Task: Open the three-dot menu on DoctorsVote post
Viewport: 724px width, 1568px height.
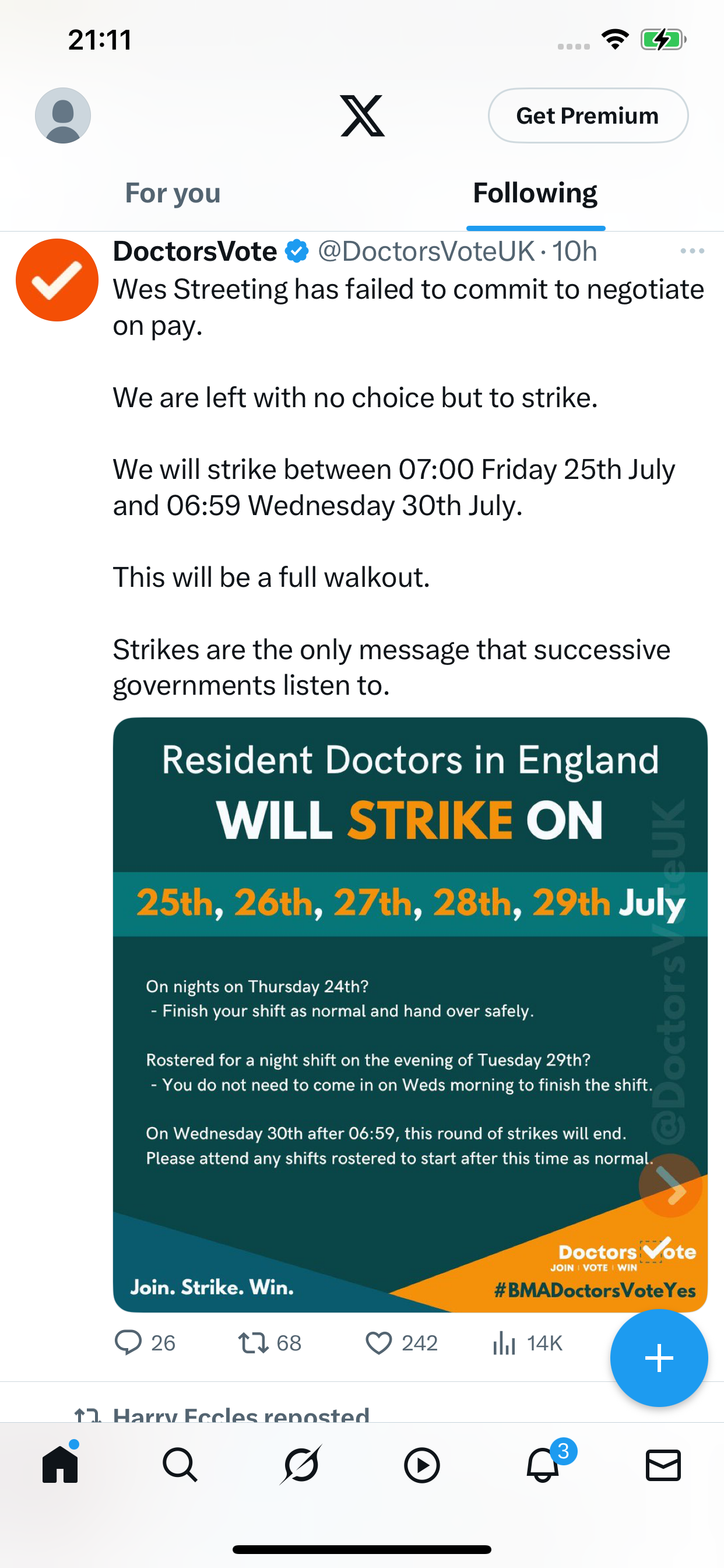Action: click(693, 251)
